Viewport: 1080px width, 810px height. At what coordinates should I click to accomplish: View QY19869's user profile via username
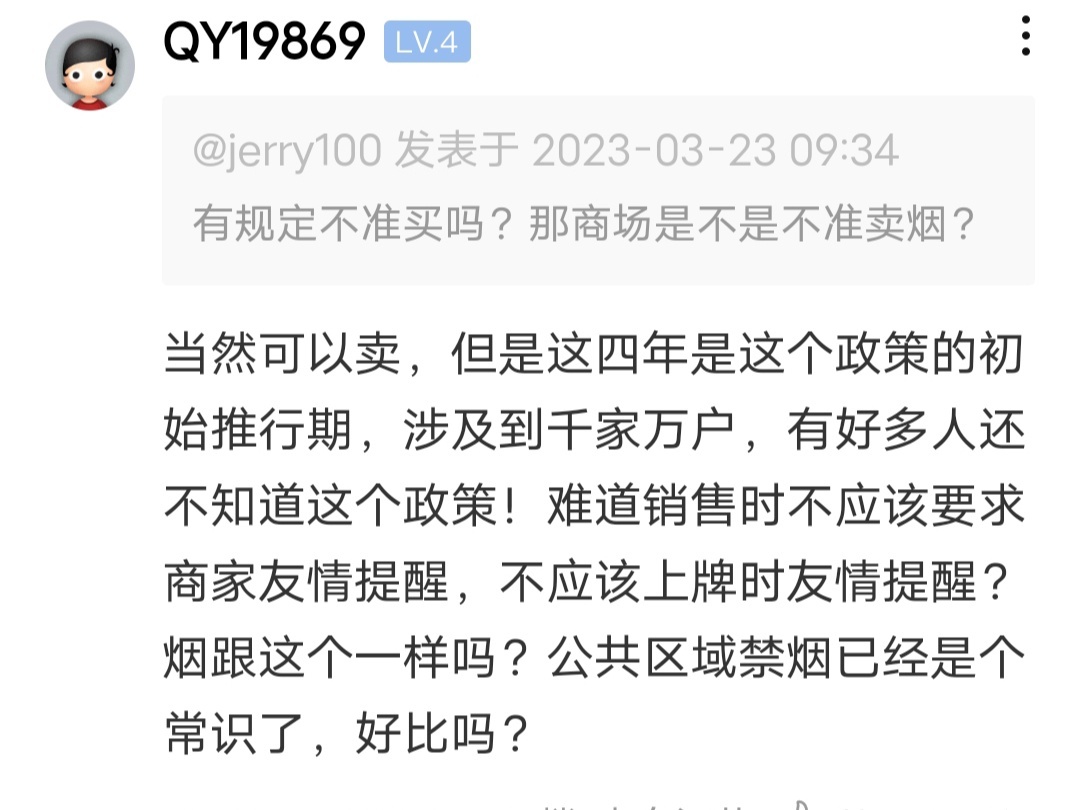(x=265, y=41)
